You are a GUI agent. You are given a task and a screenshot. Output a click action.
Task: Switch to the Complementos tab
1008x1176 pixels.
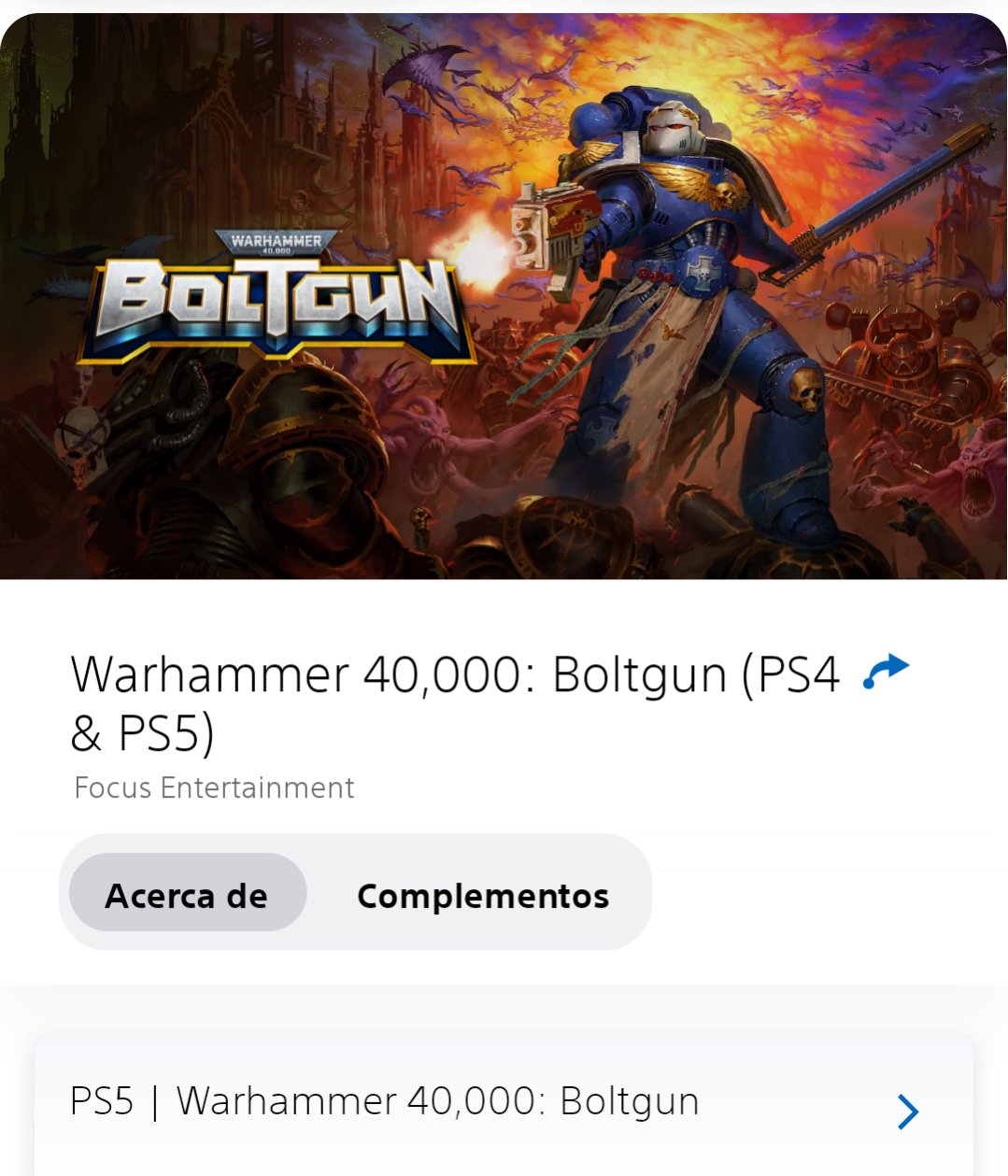482,895
